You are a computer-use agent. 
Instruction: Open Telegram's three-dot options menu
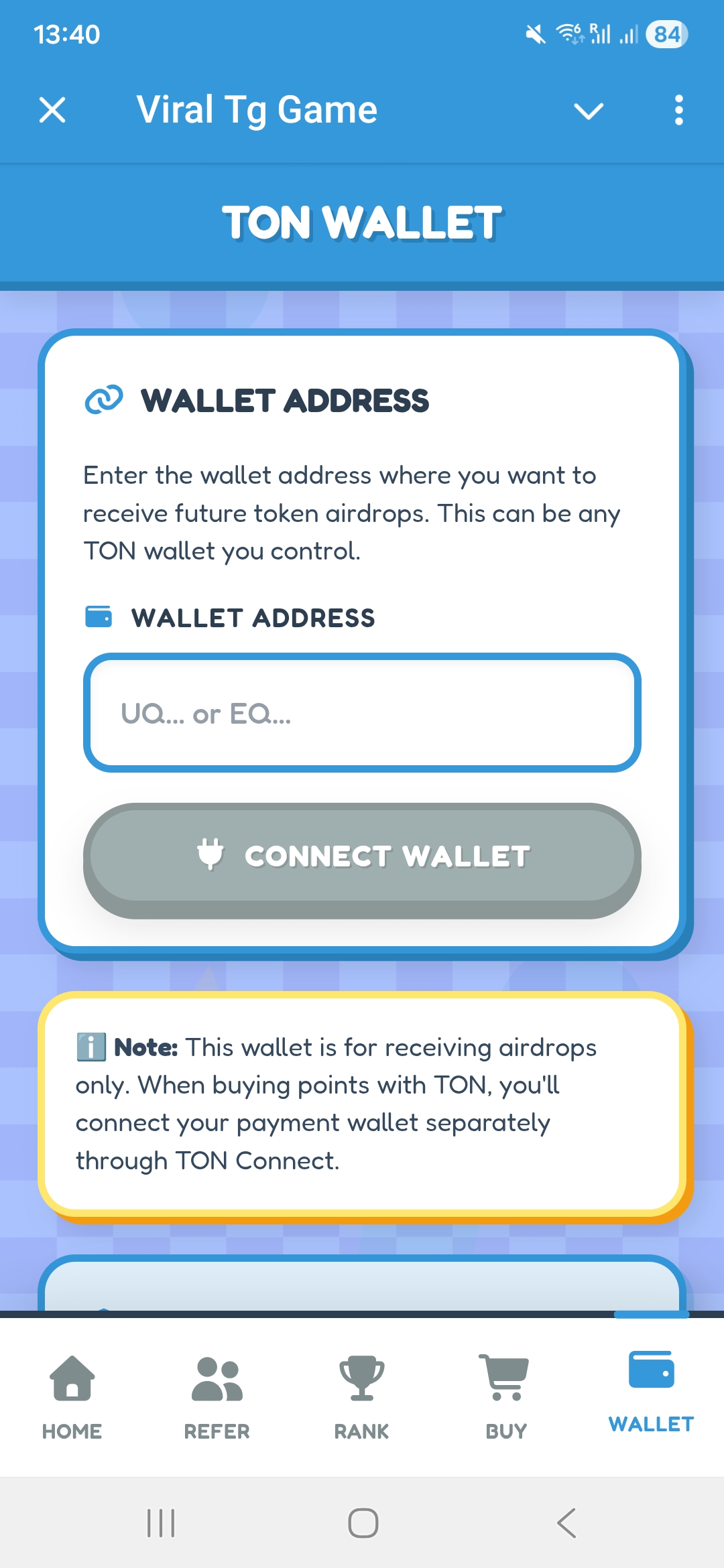pos(679,110)
